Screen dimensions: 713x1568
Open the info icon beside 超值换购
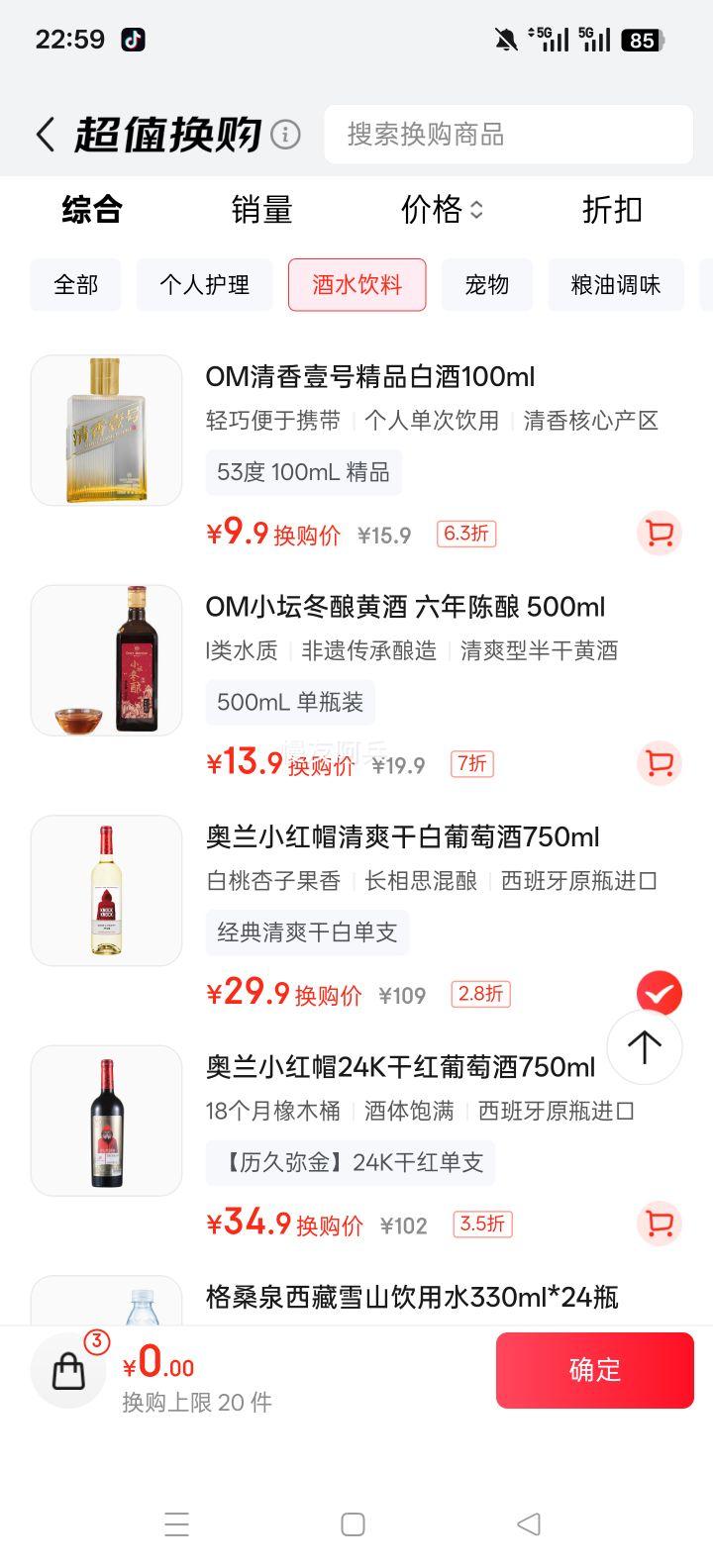tap(285, 135)
